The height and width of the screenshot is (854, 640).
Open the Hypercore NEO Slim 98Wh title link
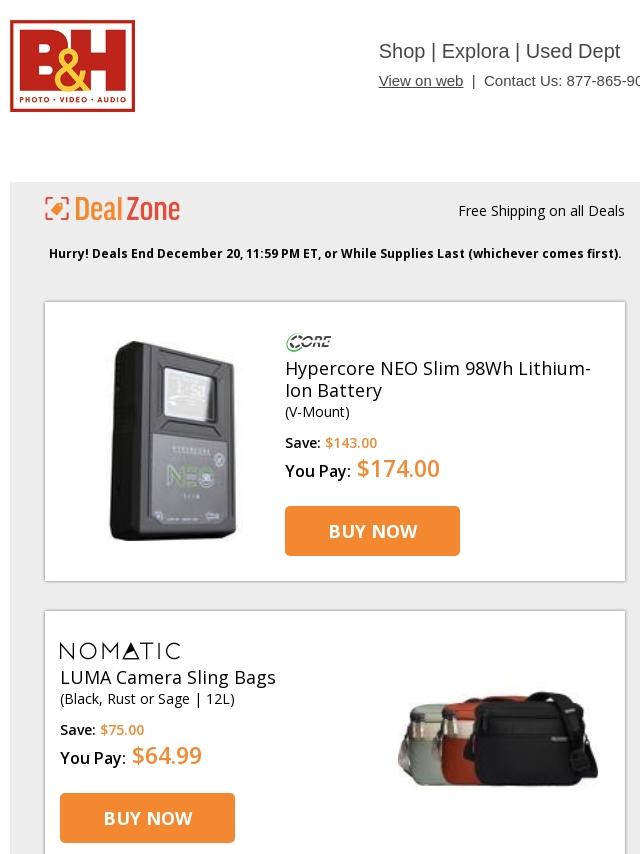pos(437,379)
